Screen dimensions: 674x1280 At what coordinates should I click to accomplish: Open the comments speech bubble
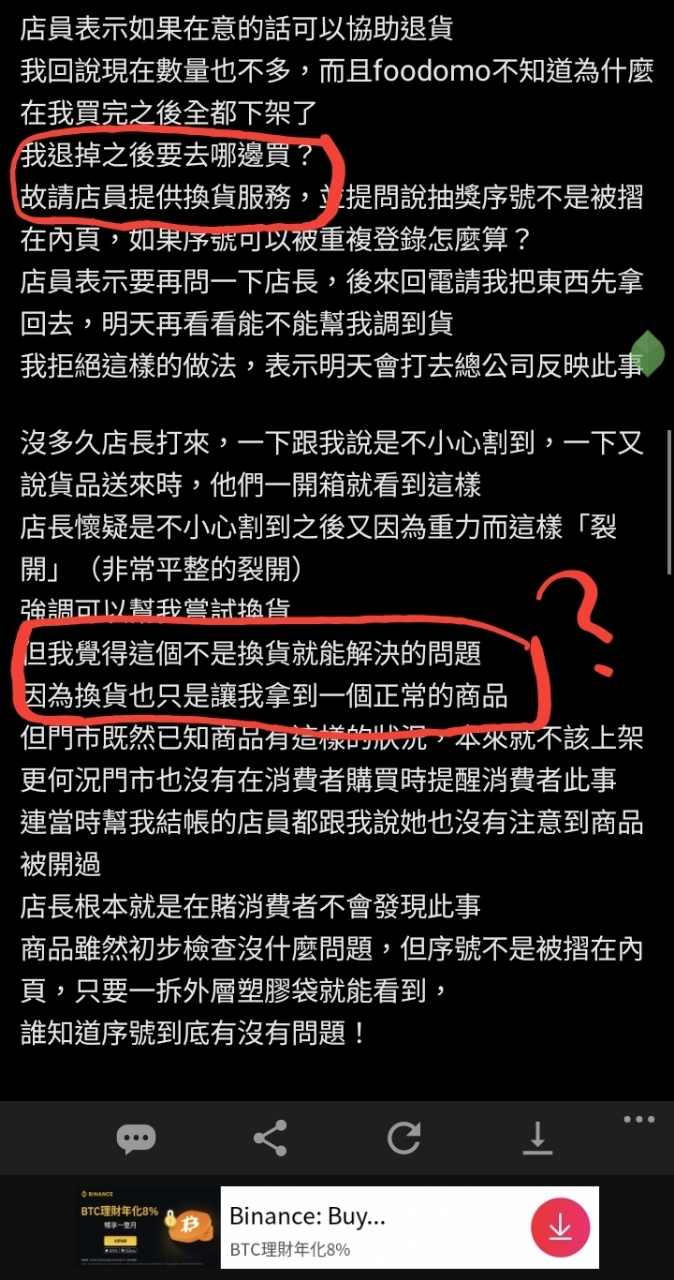[x=135, y=1138]
